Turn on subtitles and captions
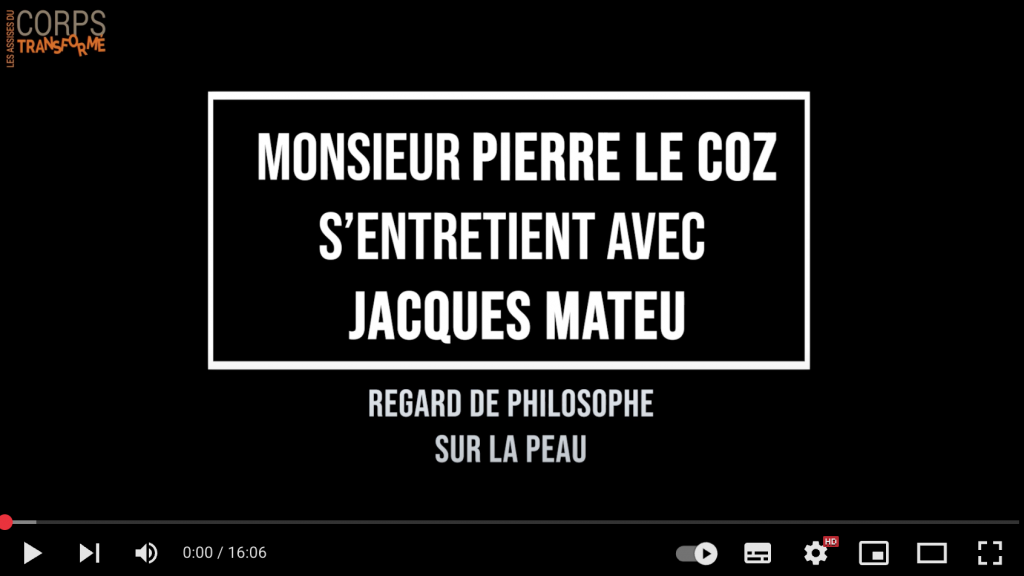Image resolution: width=1024 pixels, height=576 pixels. (x=758, y=553)
